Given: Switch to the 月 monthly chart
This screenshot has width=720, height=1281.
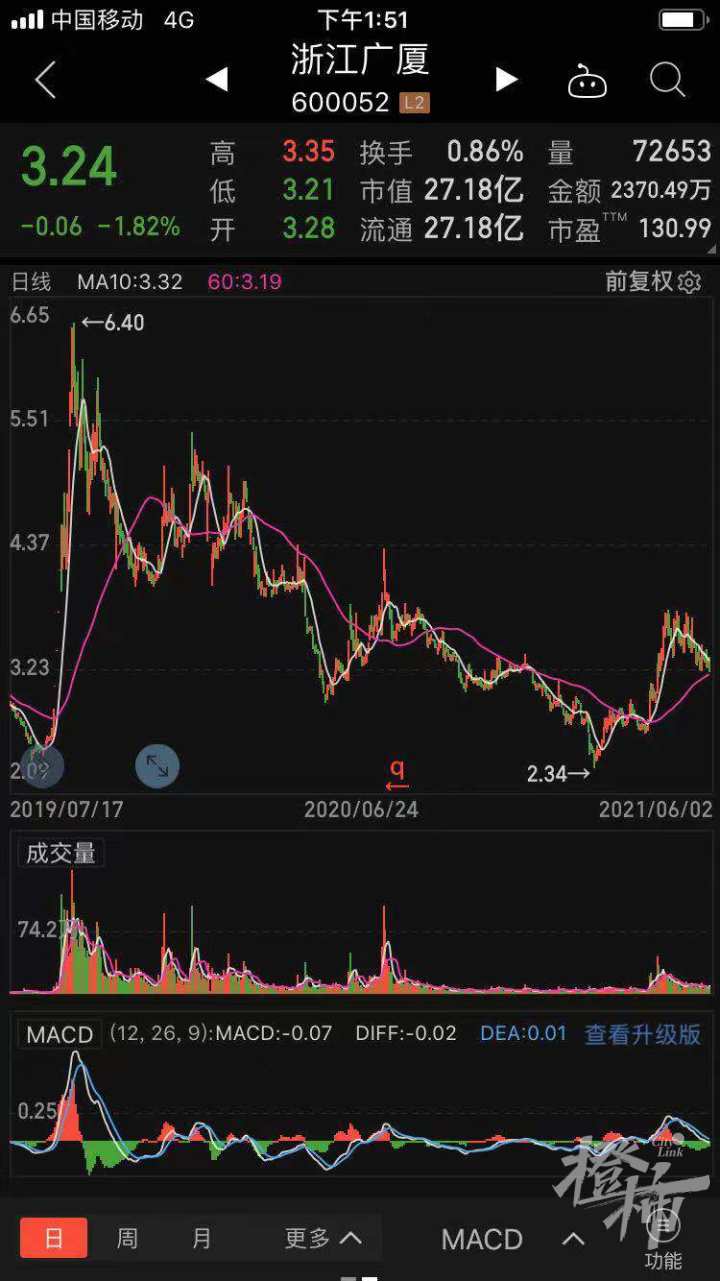Looking at the screenshot, I should [x=202, y=1238].
